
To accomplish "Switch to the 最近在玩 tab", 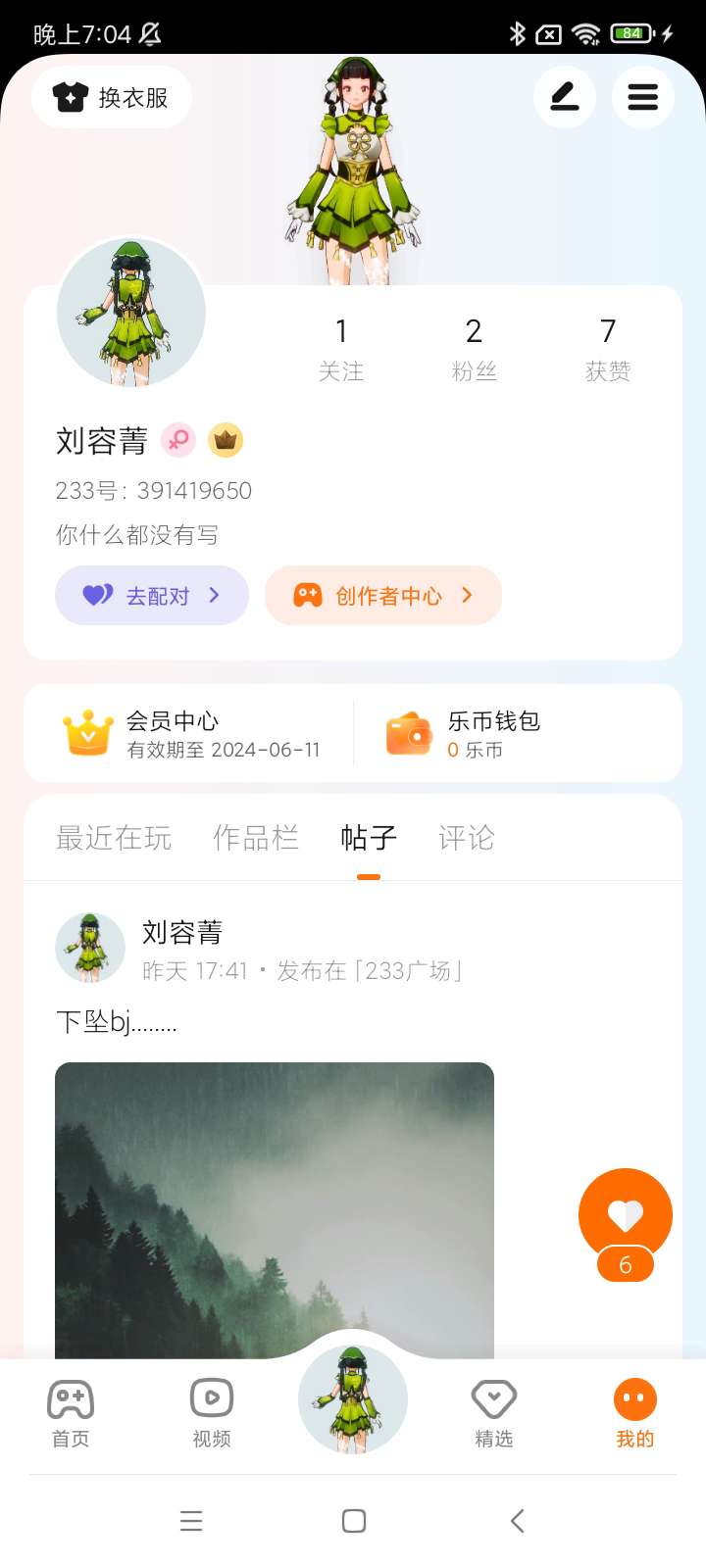I will [114, 838].
